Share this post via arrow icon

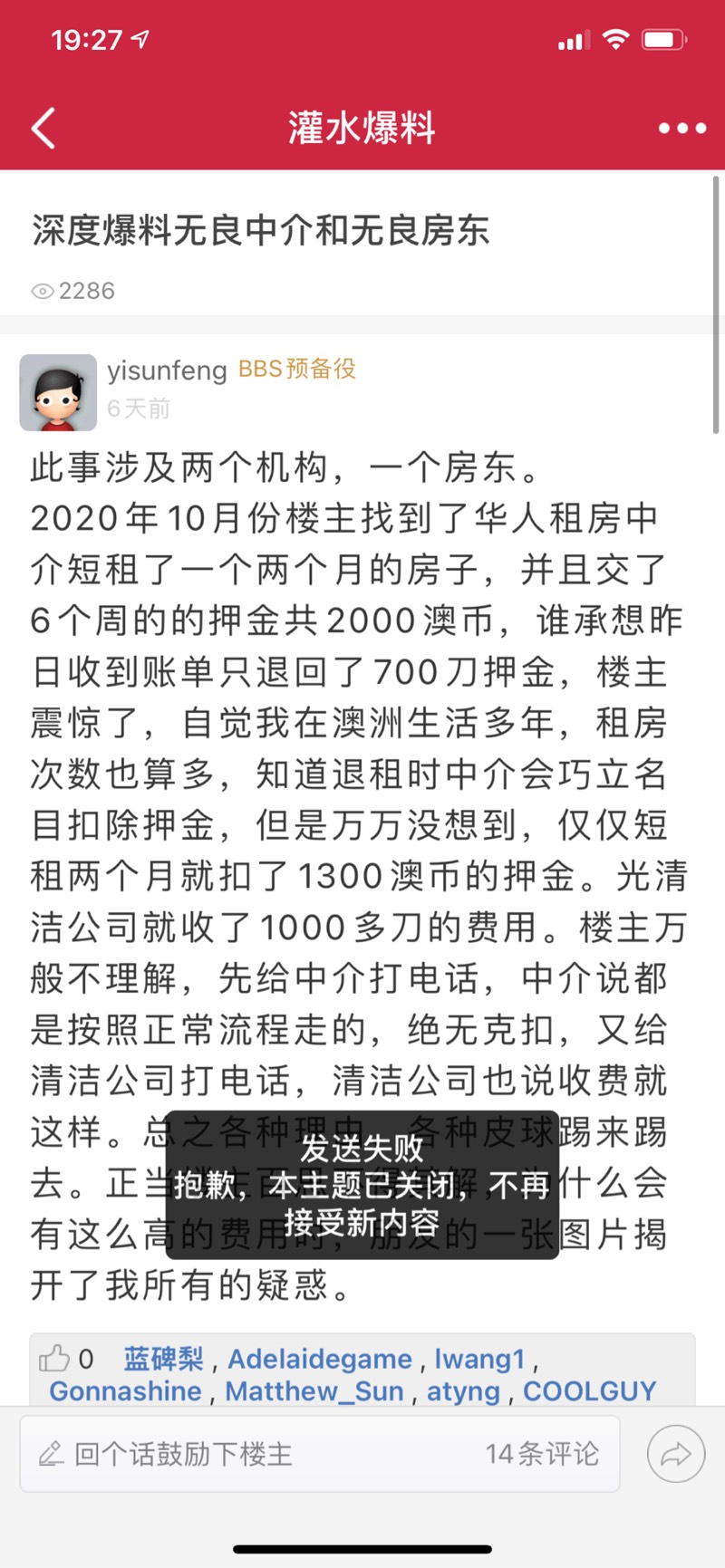coord(675,1454)
